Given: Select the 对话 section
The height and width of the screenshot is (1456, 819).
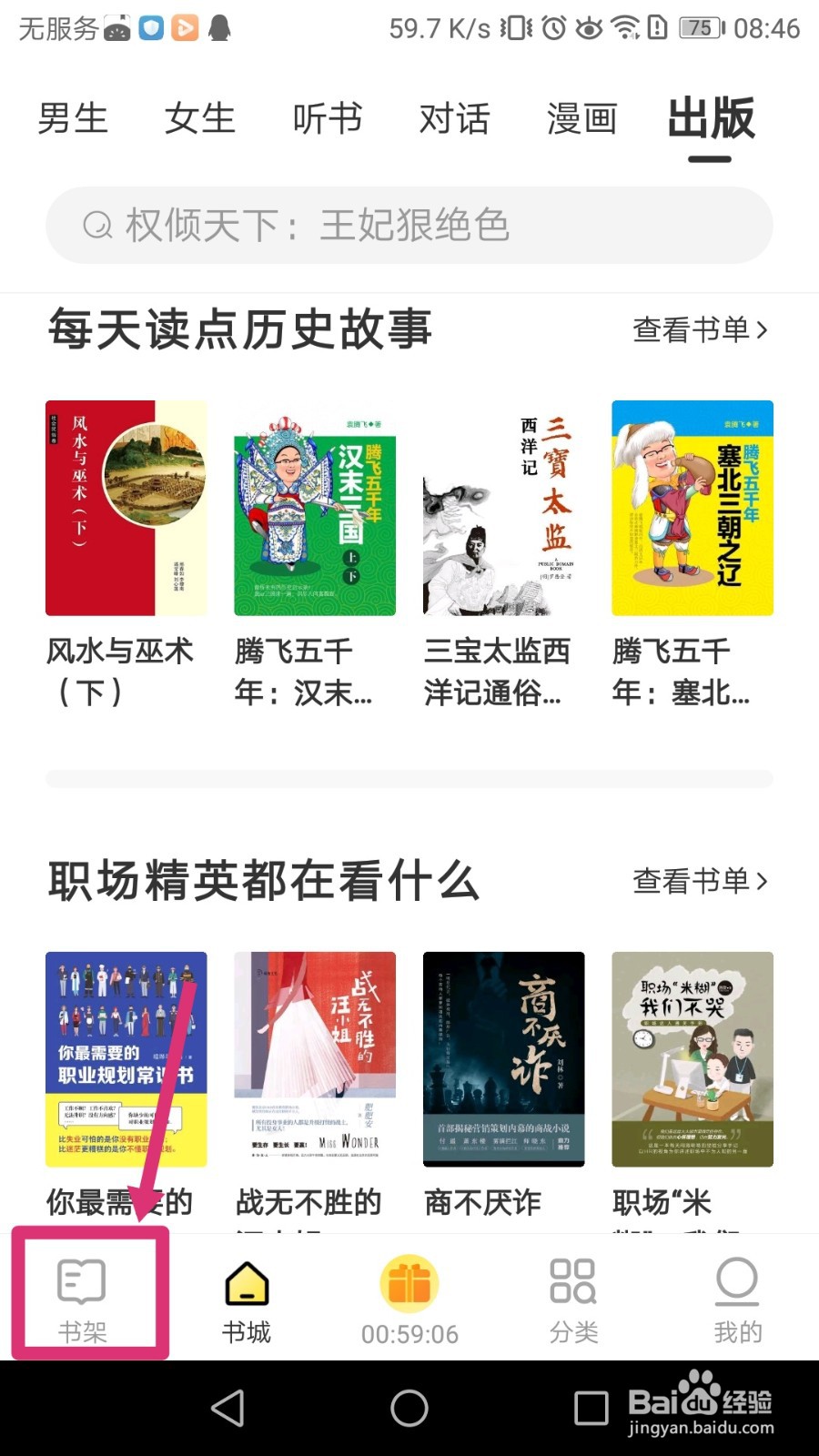Looking at the screenshot, I should [x=454, y=118].
